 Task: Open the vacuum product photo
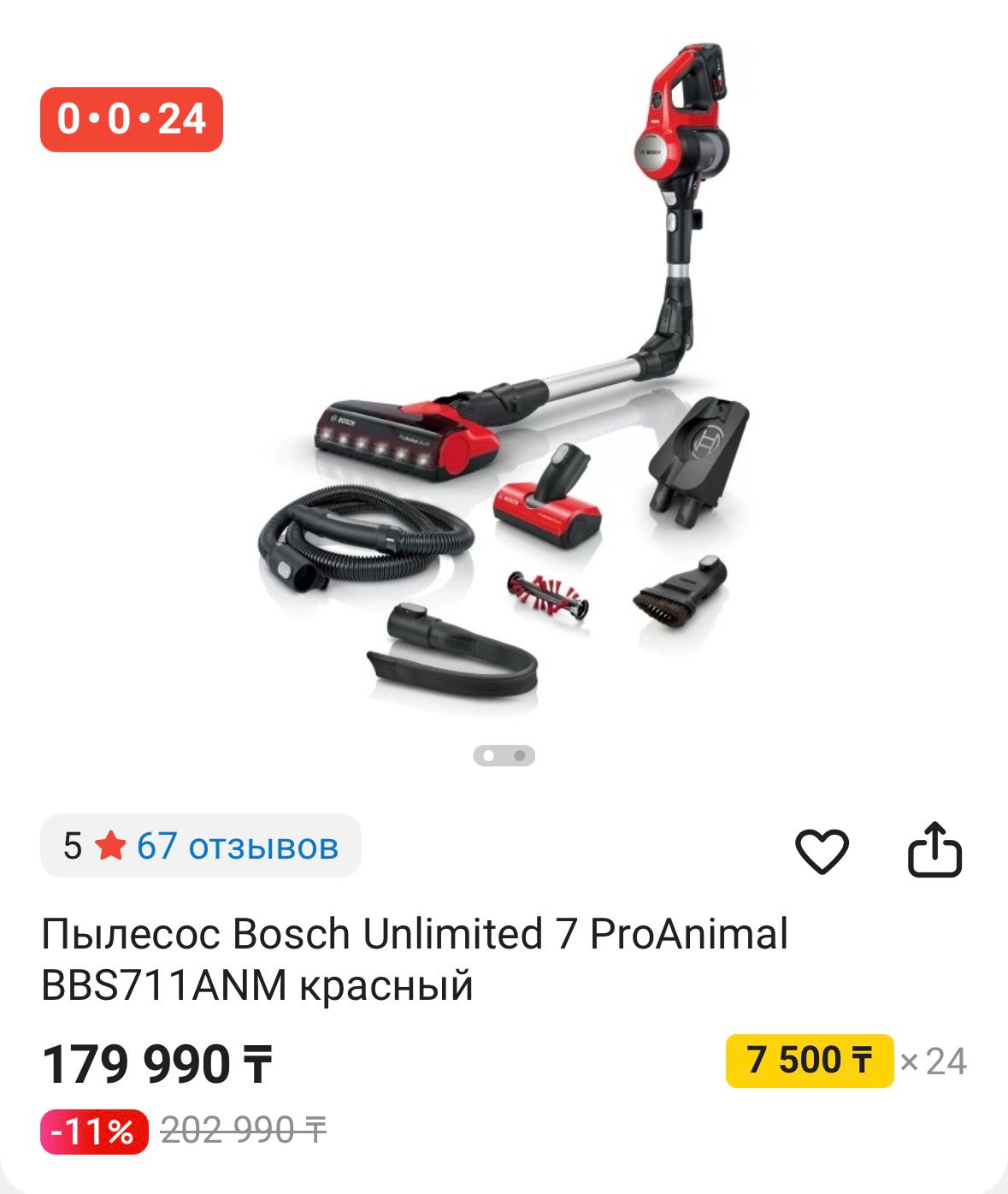click(x=504, y=376)
